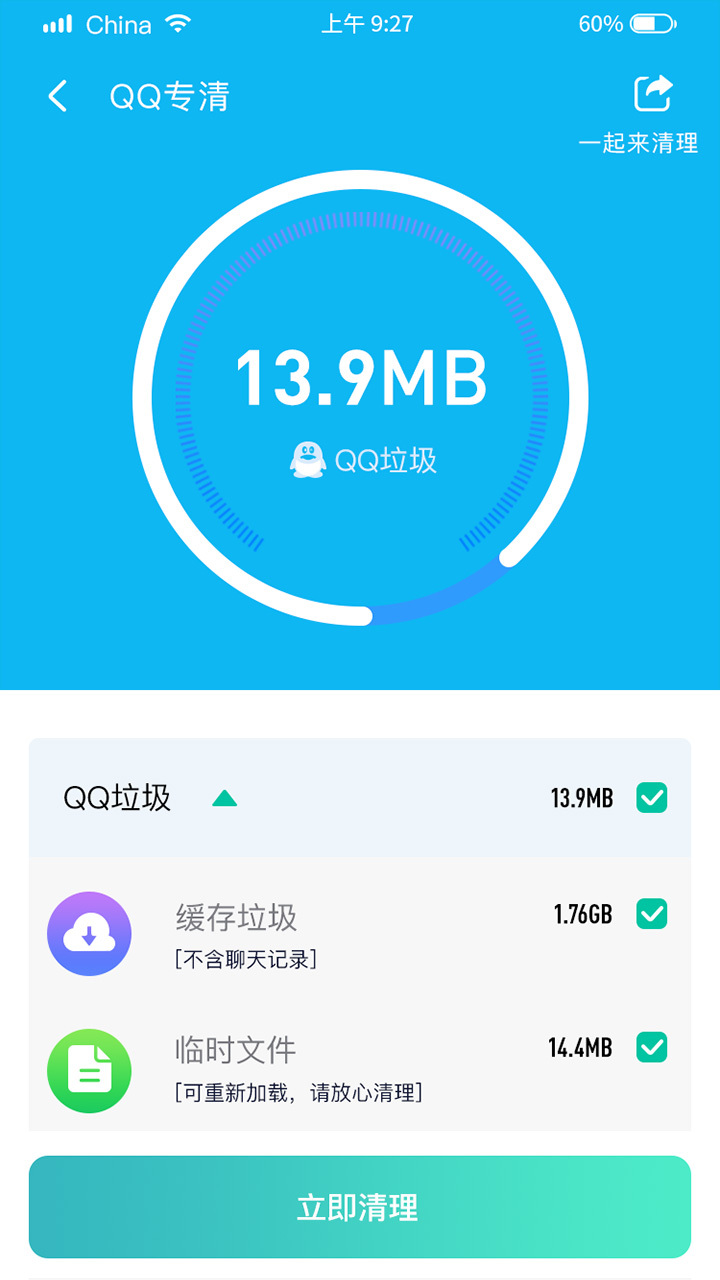Tap the QQ penguin icon in the circle

(306, 458)
